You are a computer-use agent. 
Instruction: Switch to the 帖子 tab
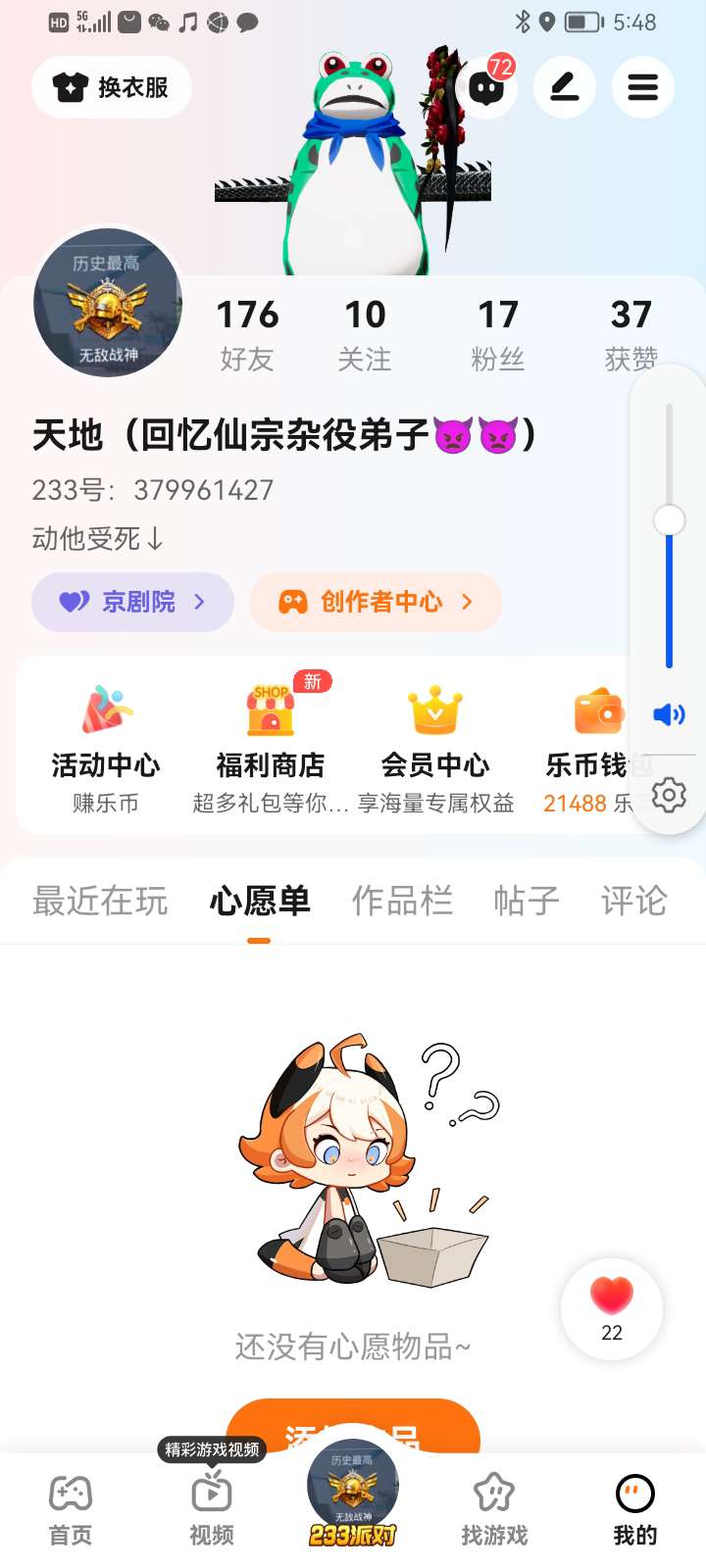[527, 901]
